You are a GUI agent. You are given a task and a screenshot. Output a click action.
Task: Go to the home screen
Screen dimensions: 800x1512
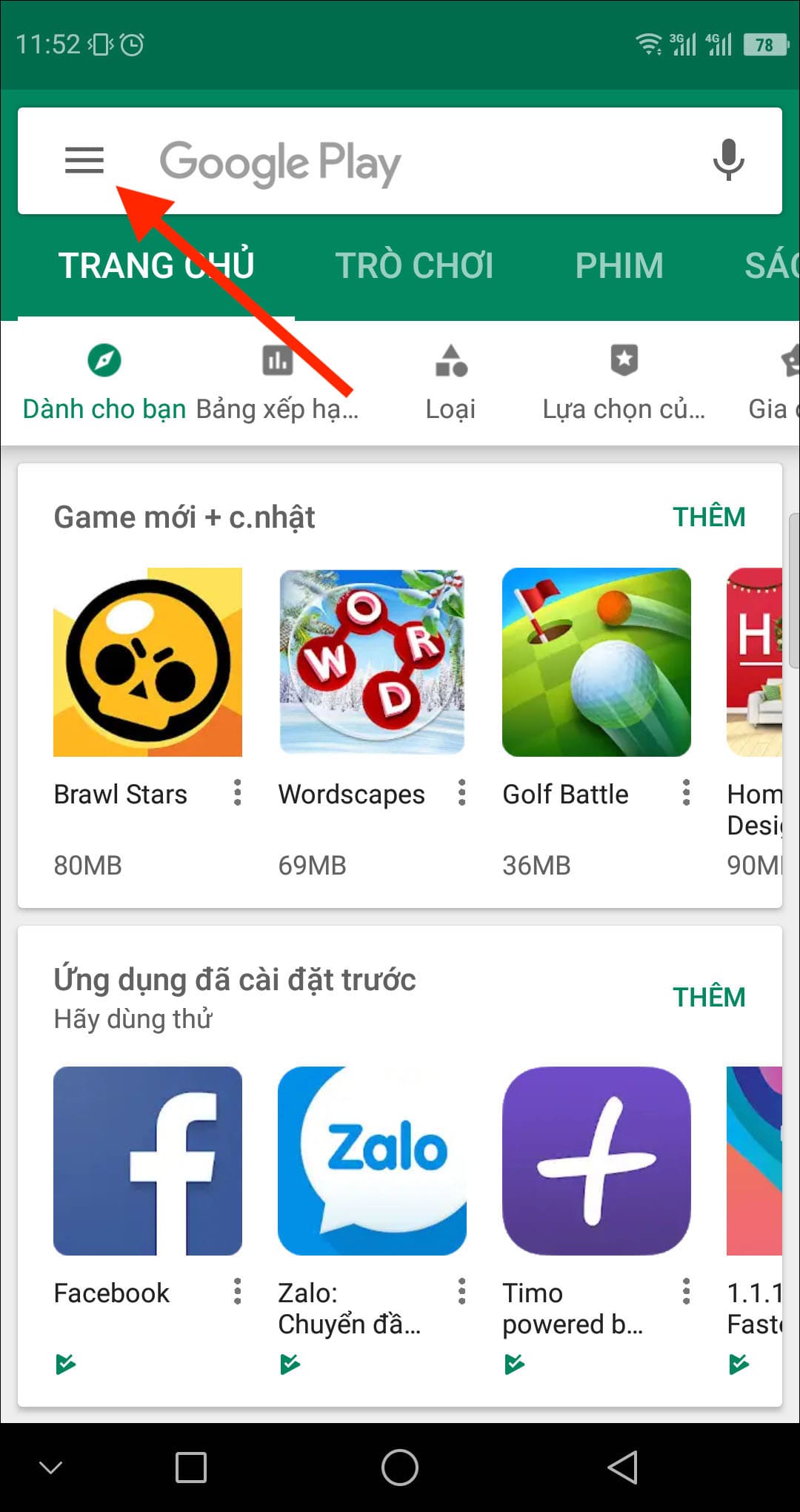pyautogui.click(x=400, y=1468)
